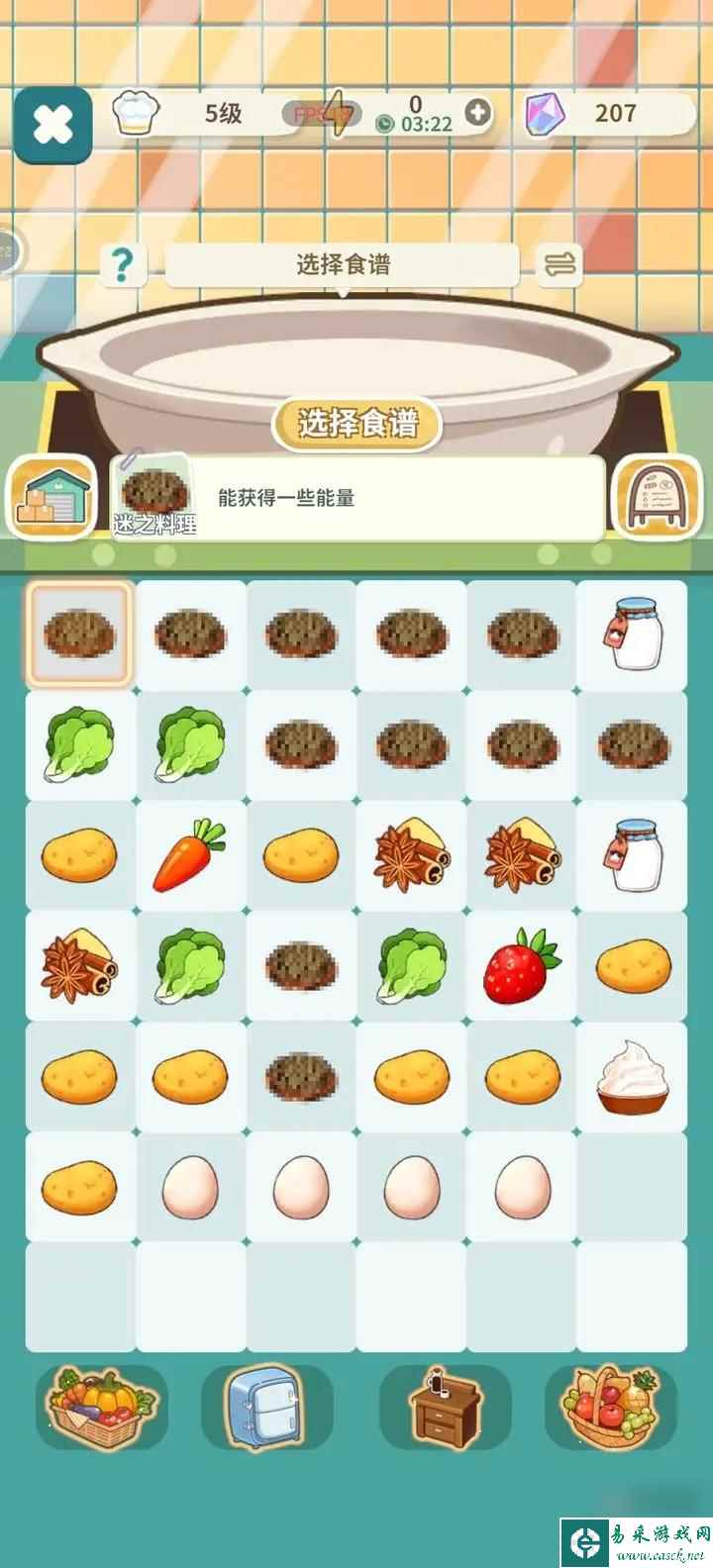Choose the whipped cream bowl
Viewport: 713px width, 1568px height.
coord(632,1076)
